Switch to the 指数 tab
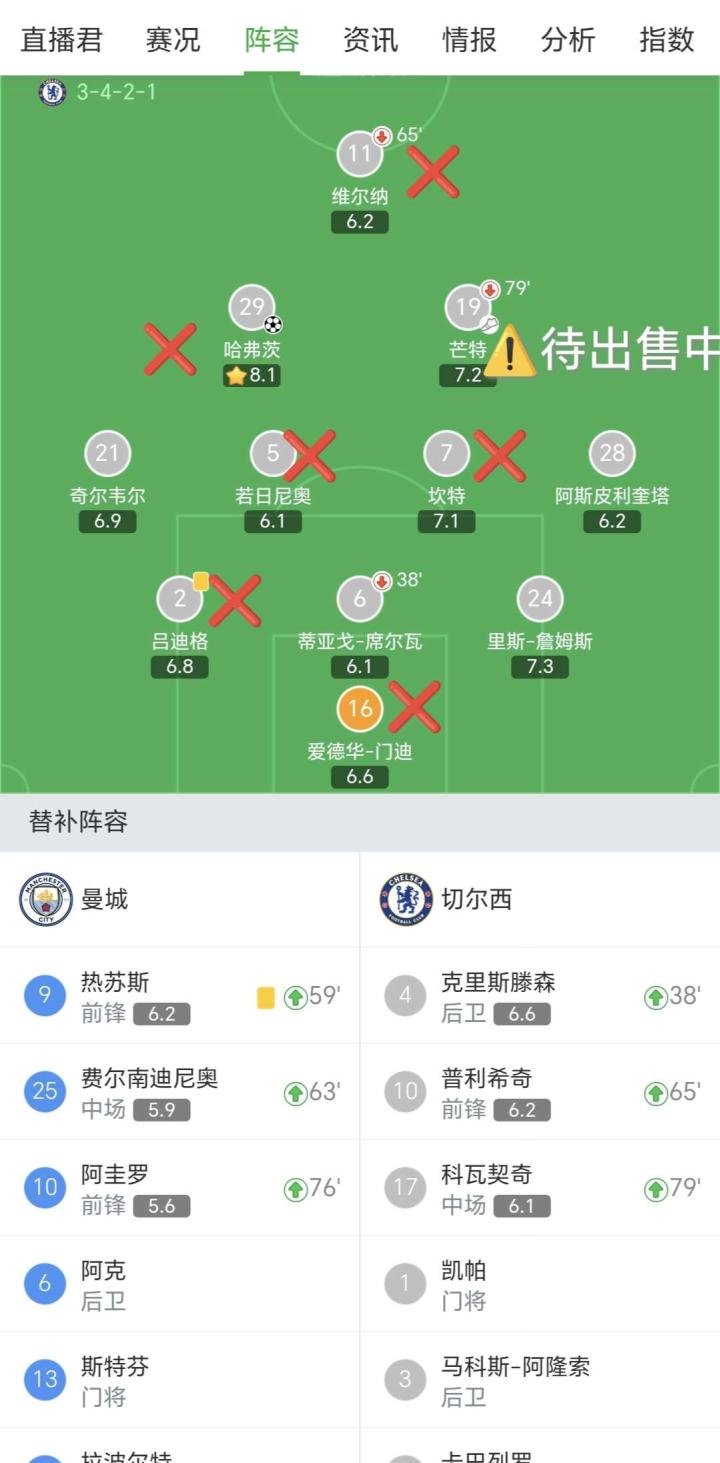This screenshot has height=1463, width=720. 667,39
